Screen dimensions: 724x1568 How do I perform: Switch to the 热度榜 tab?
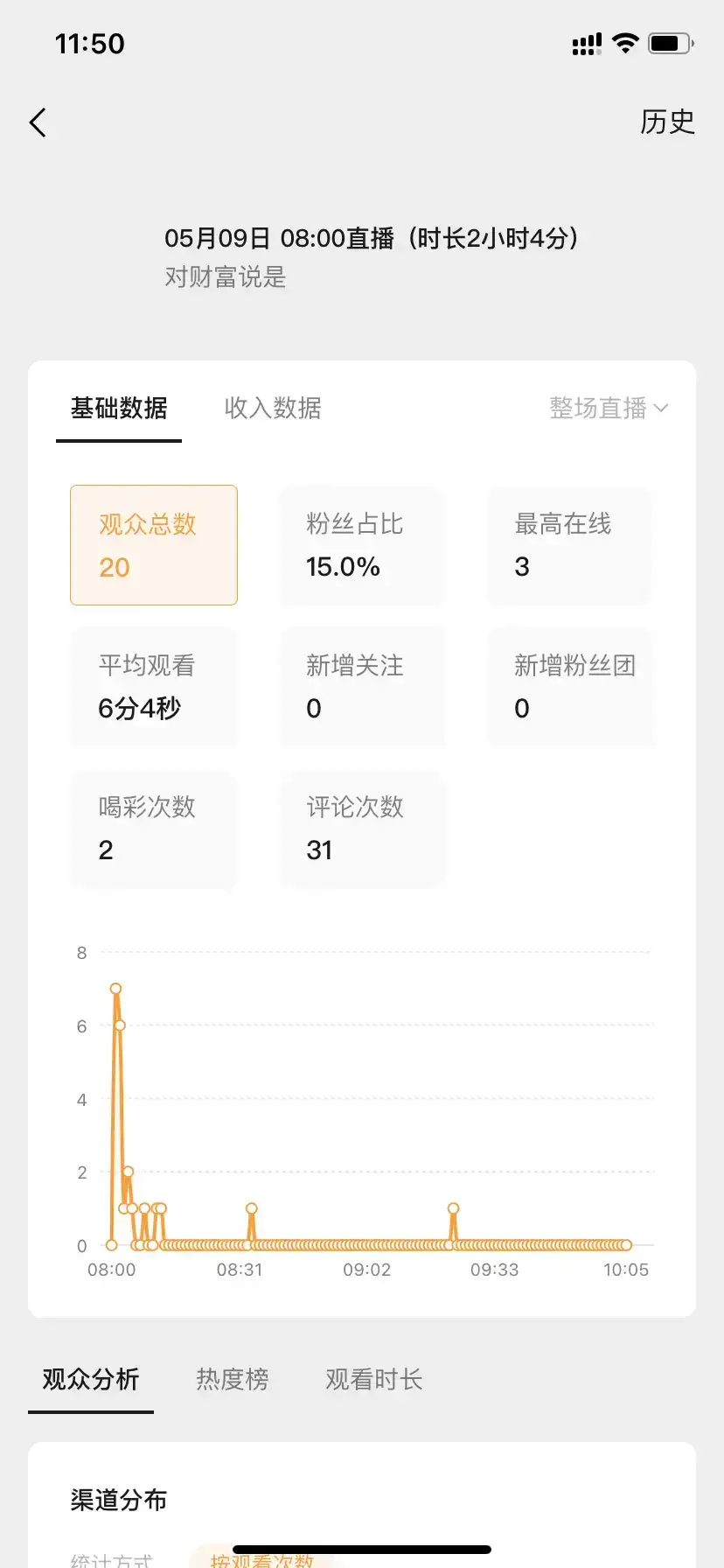click(x=233, y=1380)
